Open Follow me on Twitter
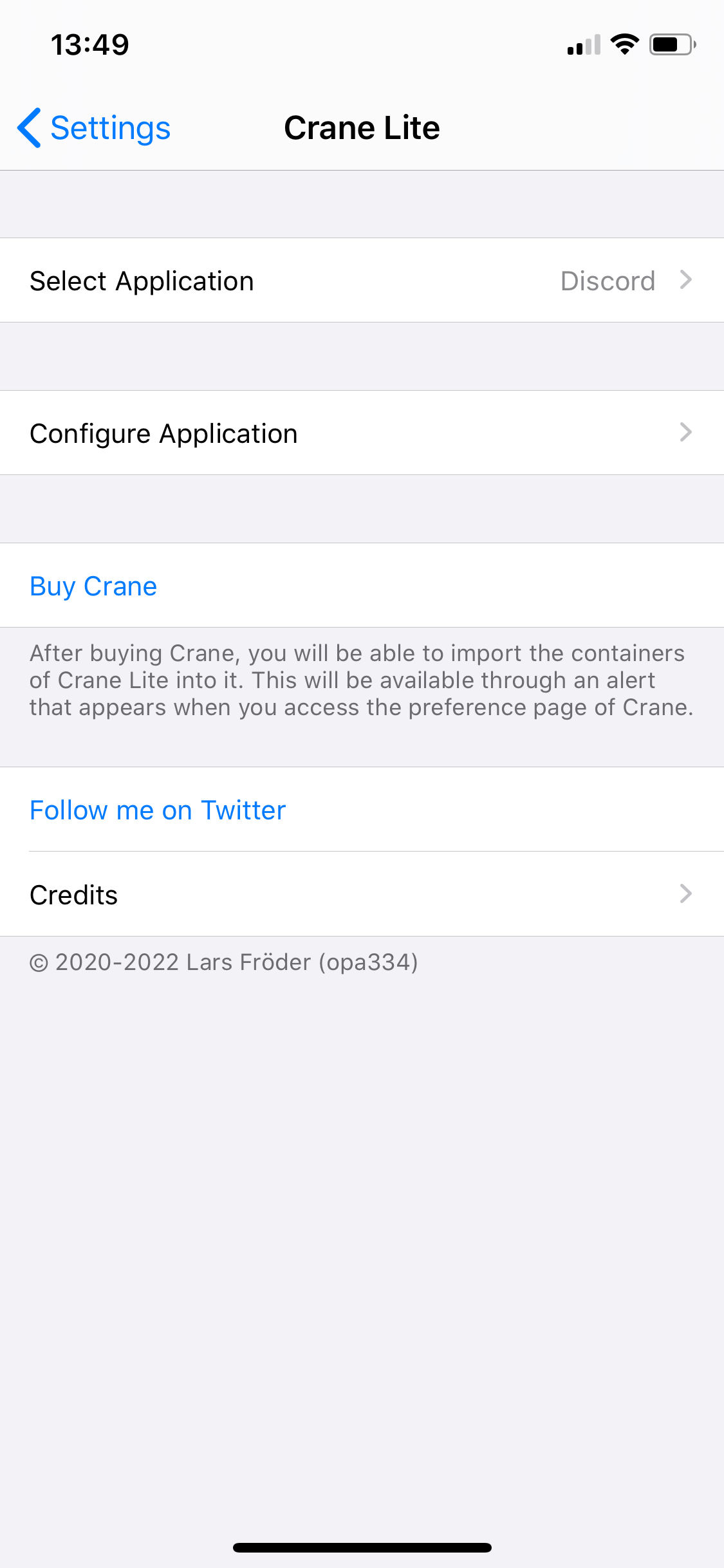 (157, 810)
